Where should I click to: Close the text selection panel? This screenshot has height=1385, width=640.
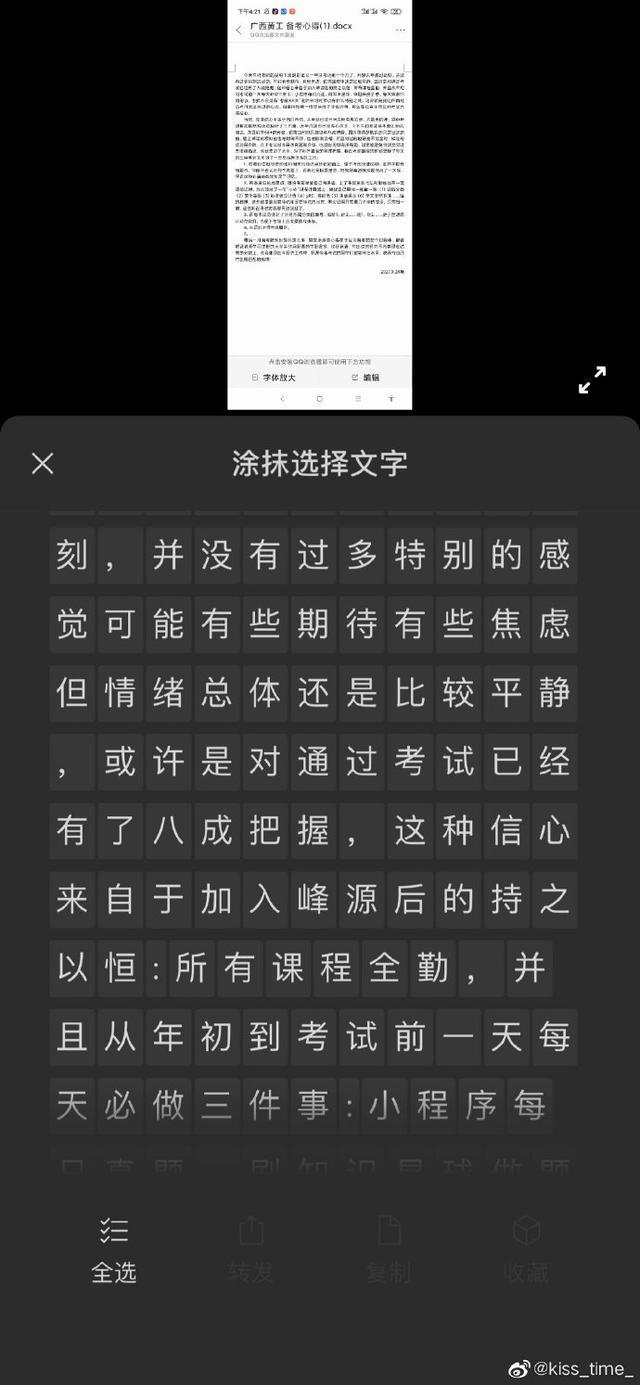coord(42,463)
